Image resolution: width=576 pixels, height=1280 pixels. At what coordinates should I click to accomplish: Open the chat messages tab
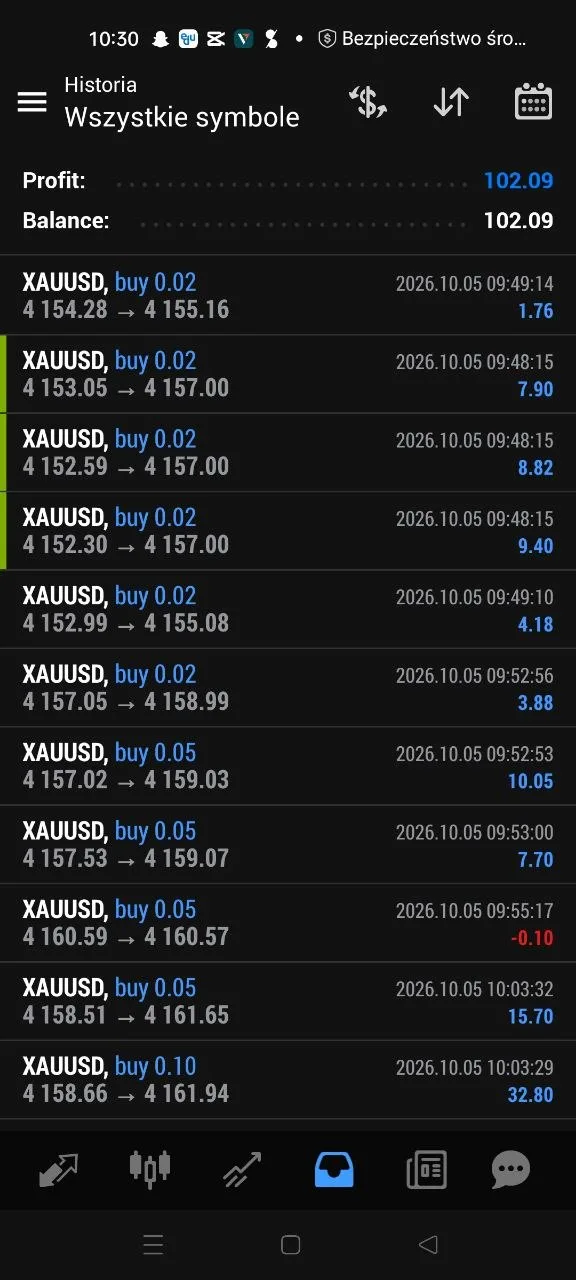pyautogui.click(x=511, y=1169)
